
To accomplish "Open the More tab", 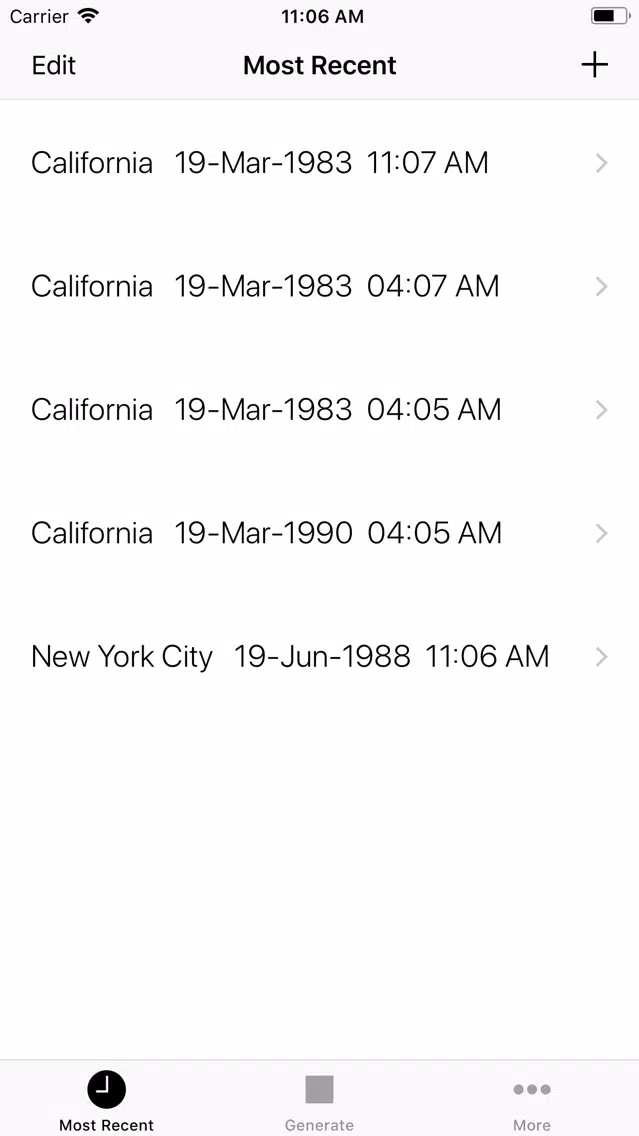I will (532, 1100).
